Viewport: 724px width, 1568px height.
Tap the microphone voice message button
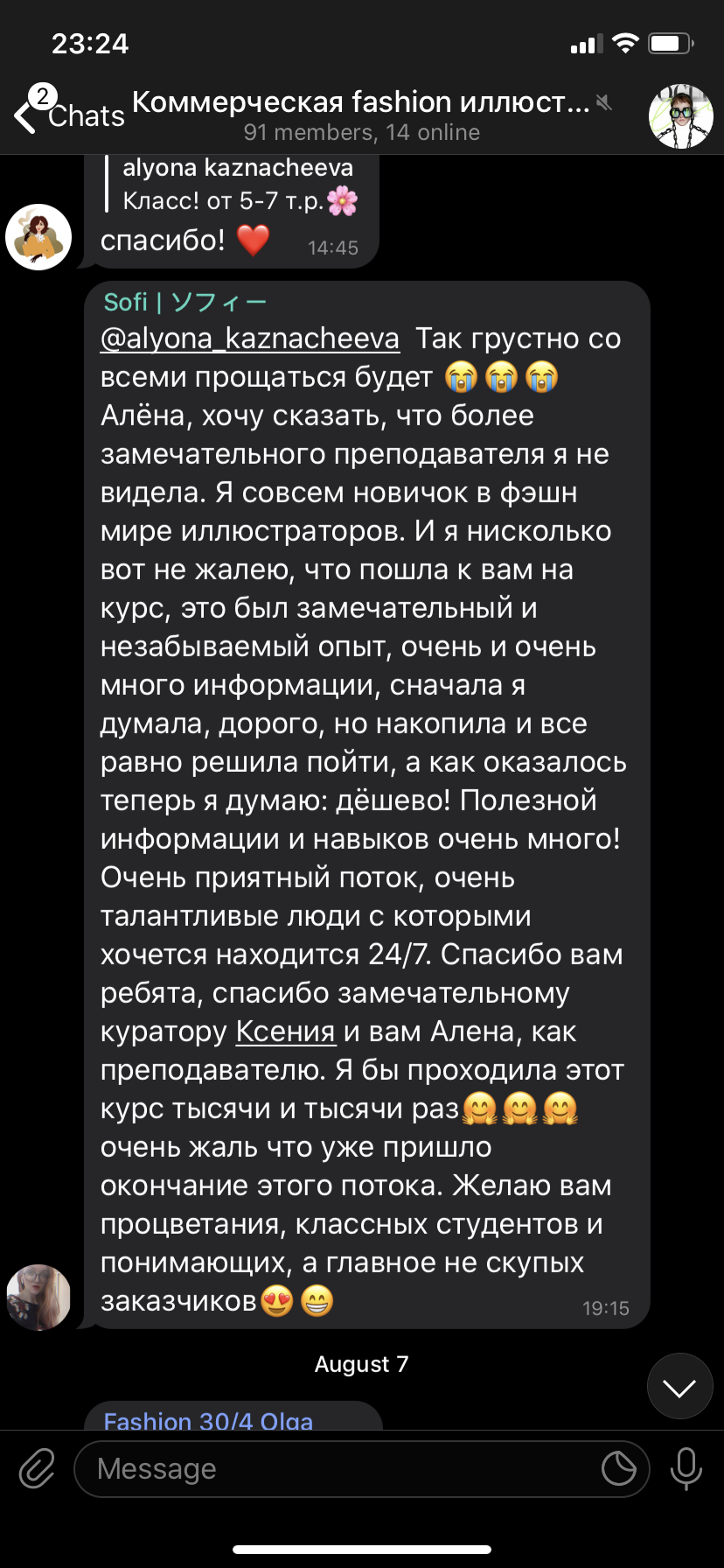(686, 1469)
